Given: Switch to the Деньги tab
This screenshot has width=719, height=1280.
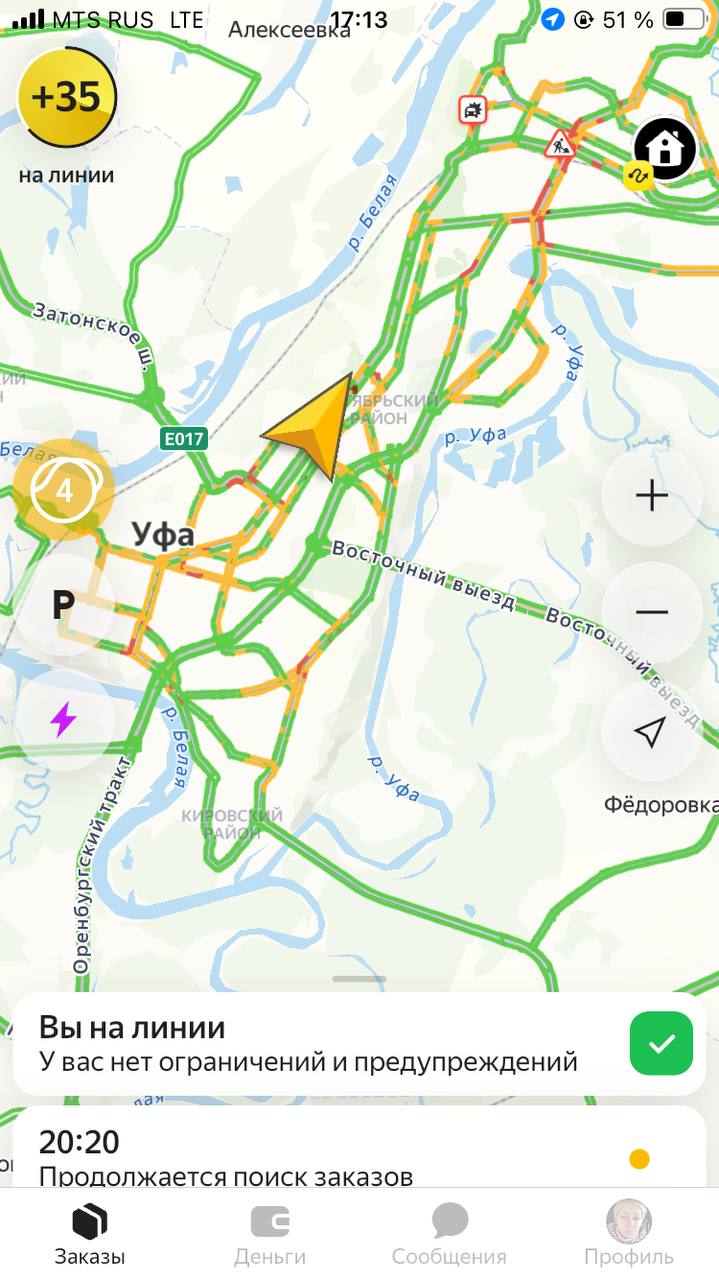Looking at the screenshot, I should point(270,1235).
